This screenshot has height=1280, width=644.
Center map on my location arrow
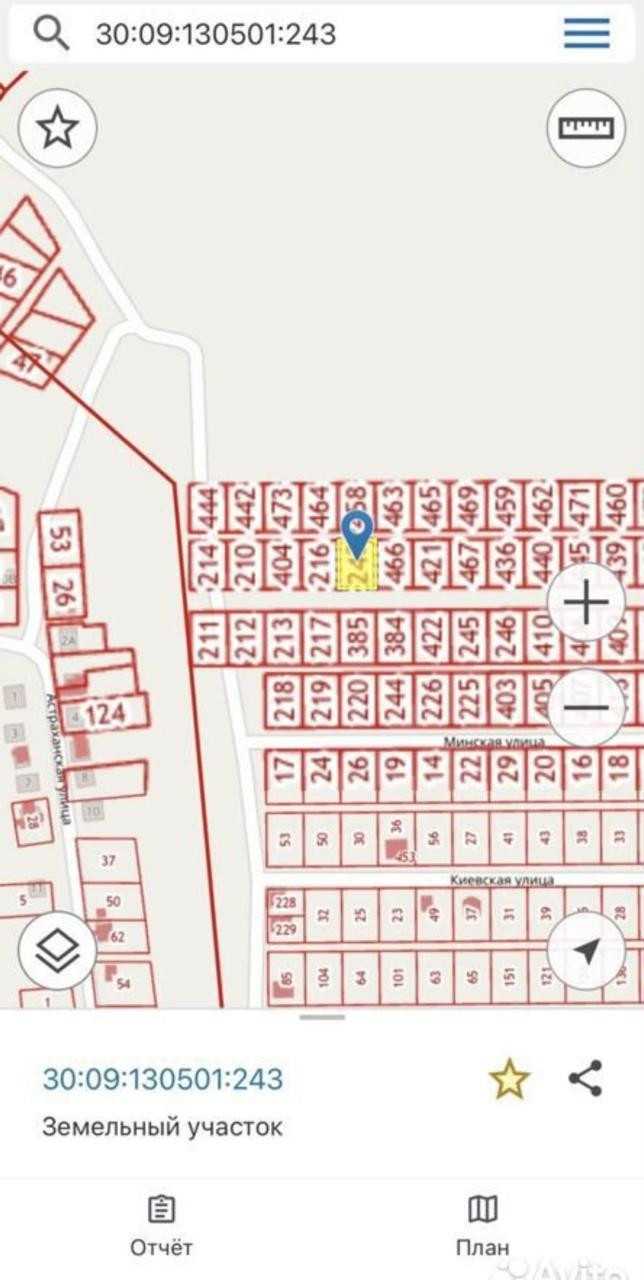(x=587, y=951)
